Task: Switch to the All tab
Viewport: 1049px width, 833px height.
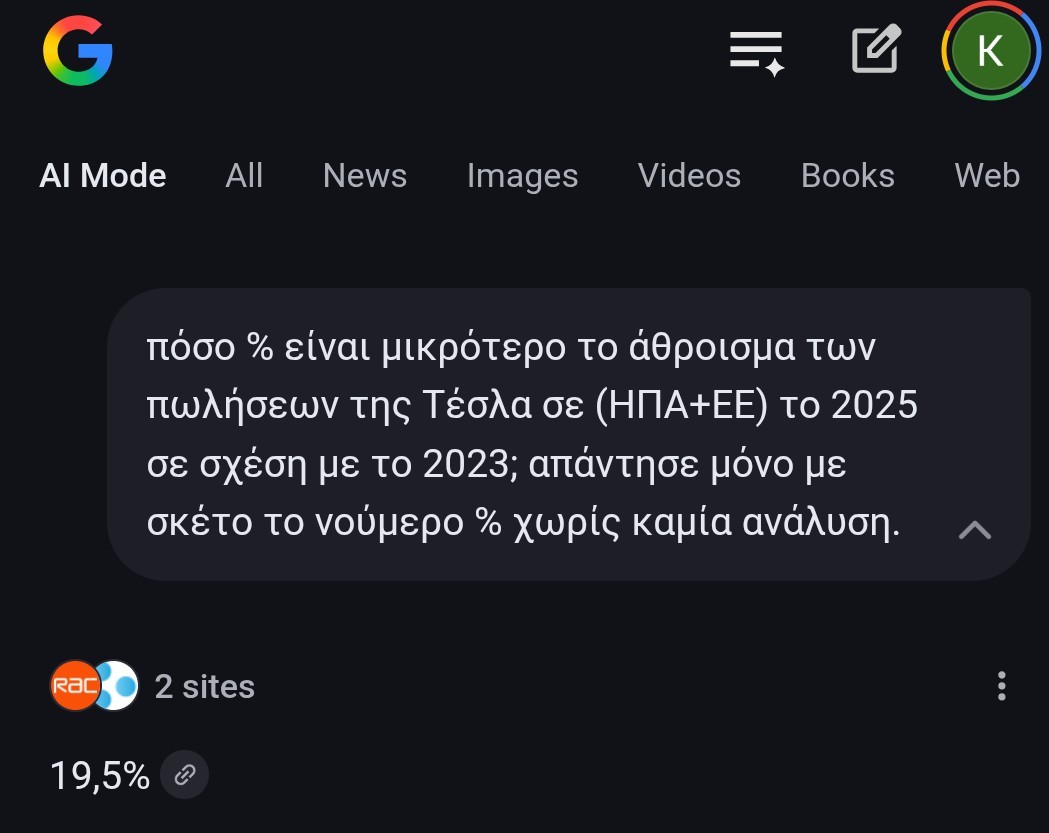Action: 244,176
